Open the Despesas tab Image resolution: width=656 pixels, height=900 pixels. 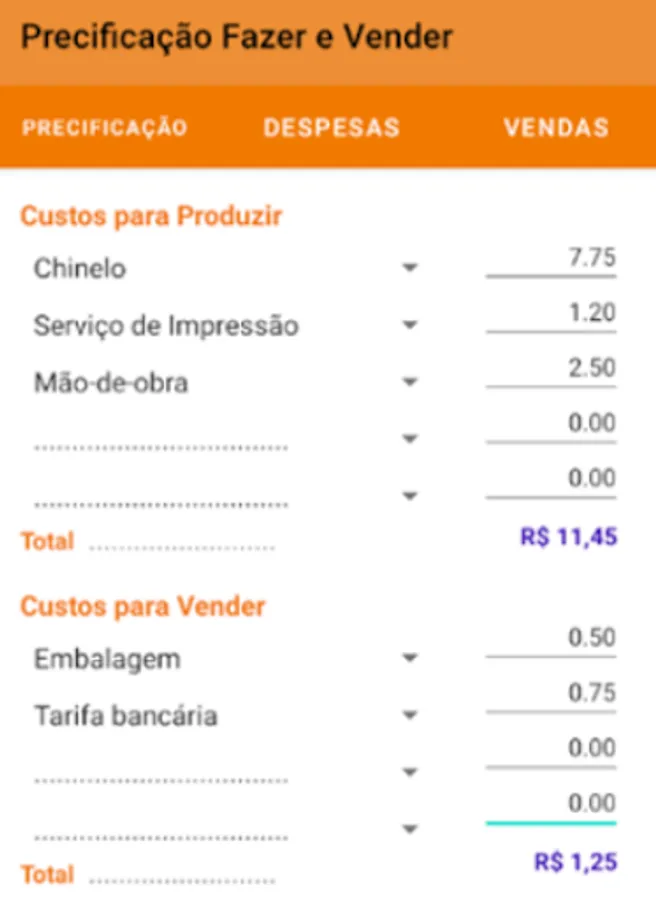331,128
